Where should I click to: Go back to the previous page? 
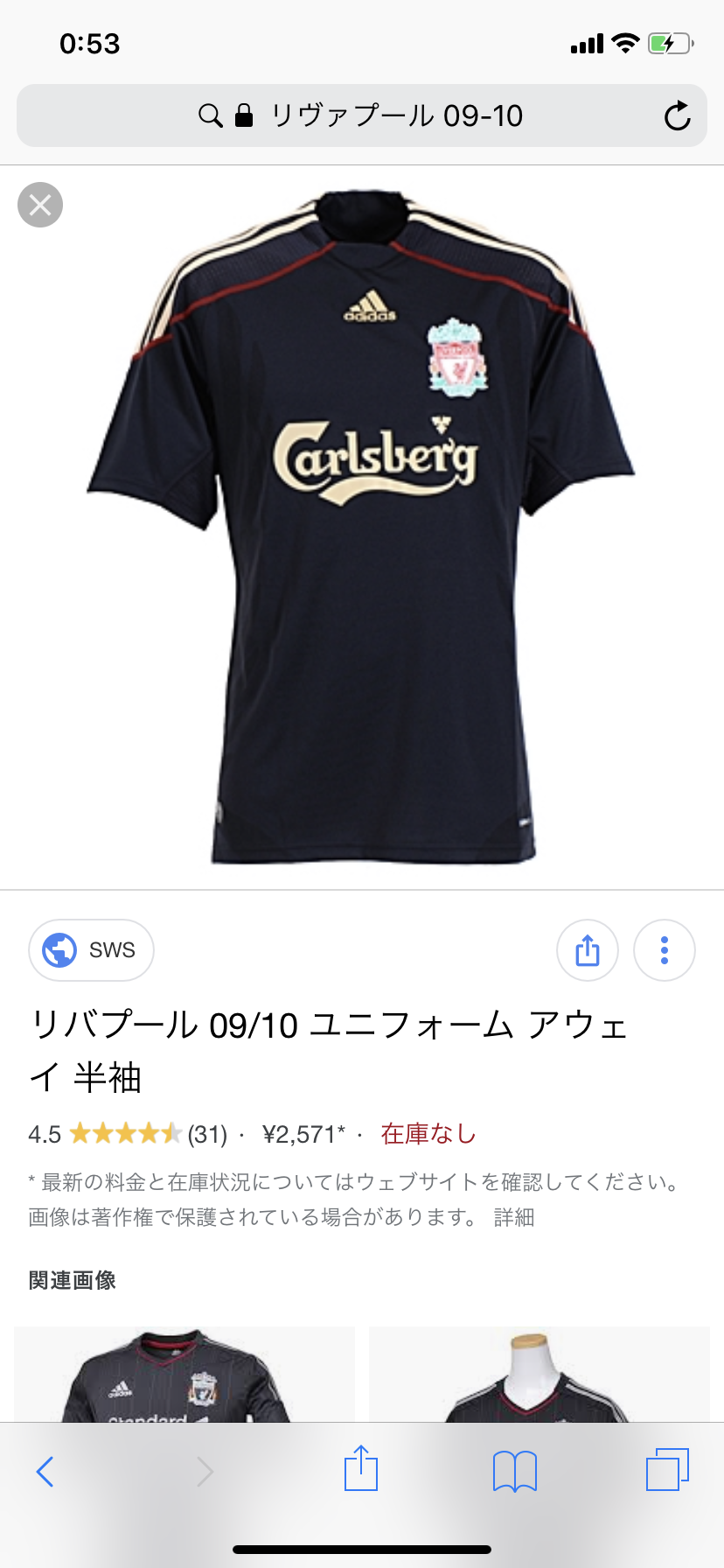click(45, 1471)
